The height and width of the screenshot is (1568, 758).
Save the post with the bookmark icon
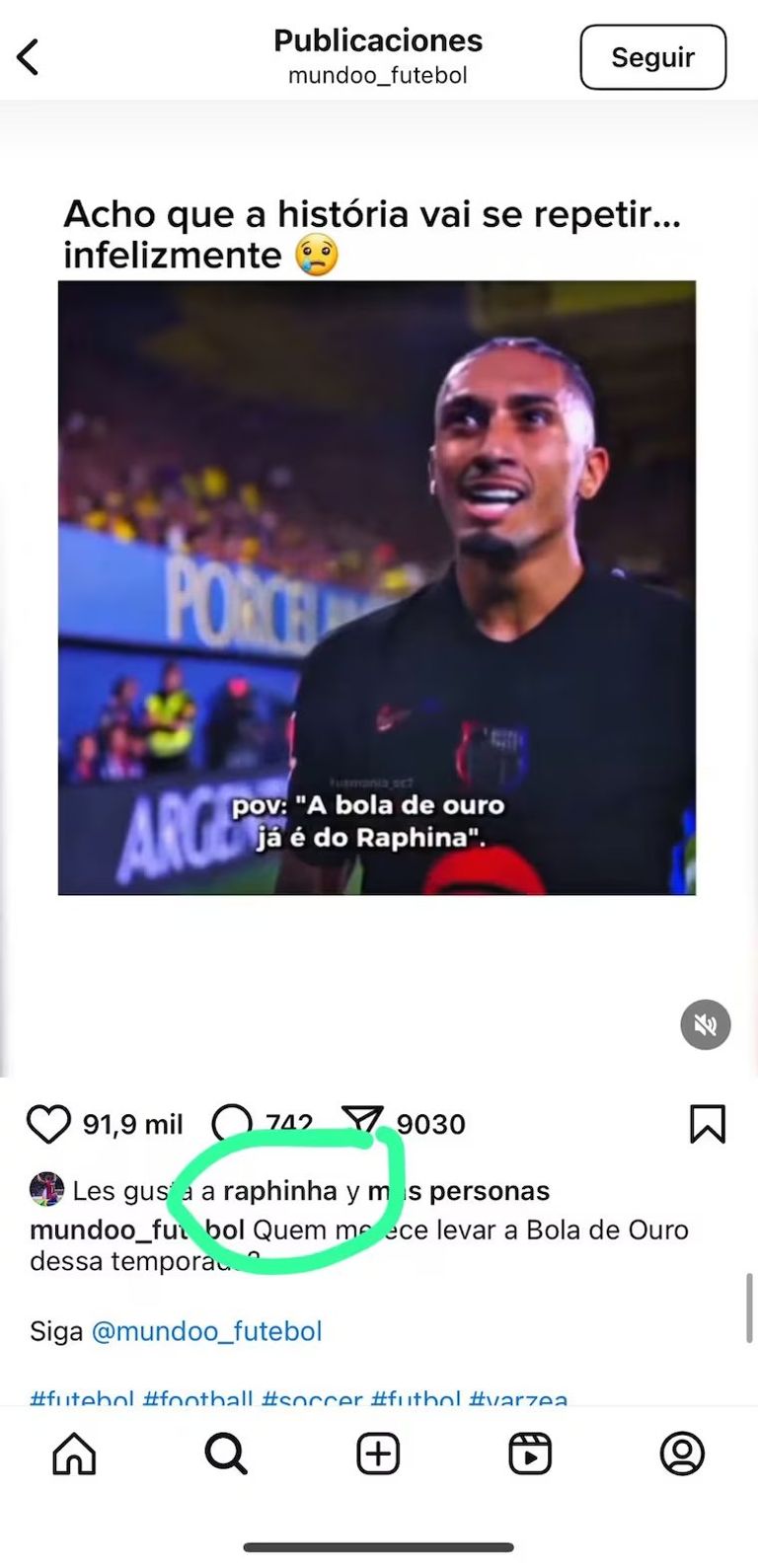[708, 1123]
